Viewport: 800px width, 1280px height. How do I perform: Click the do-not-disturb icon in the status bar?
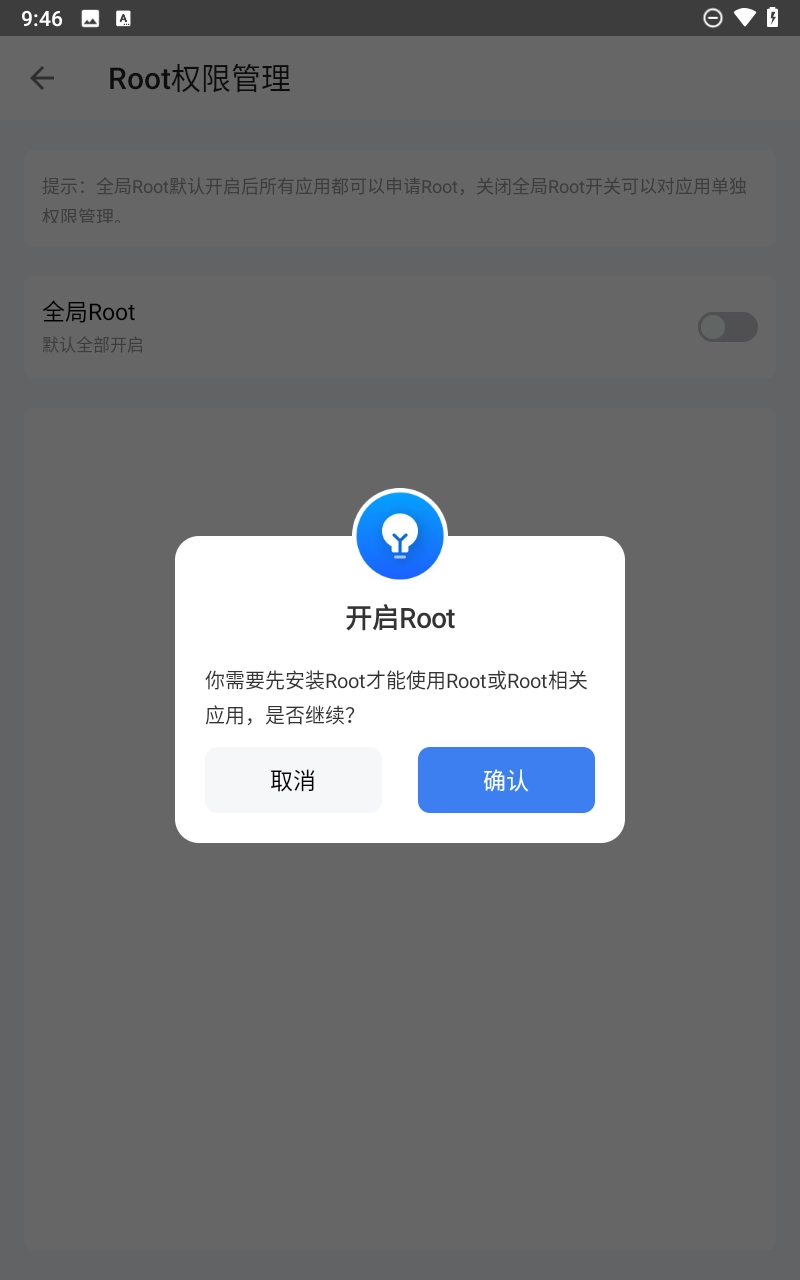[x=712, y=17]
